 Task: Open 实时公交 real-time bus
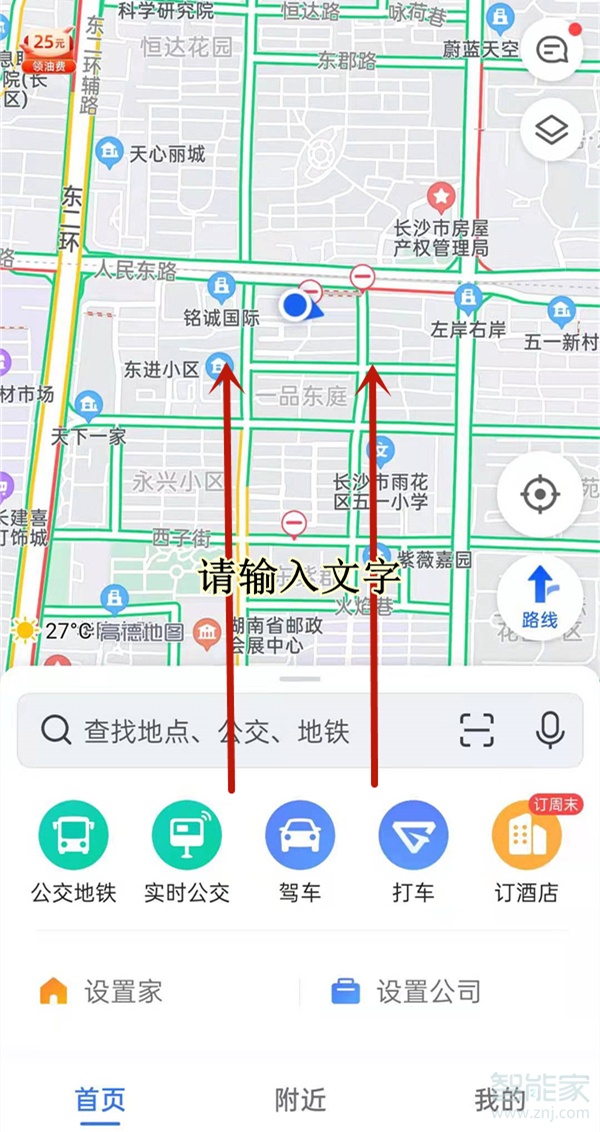point(187,853)
